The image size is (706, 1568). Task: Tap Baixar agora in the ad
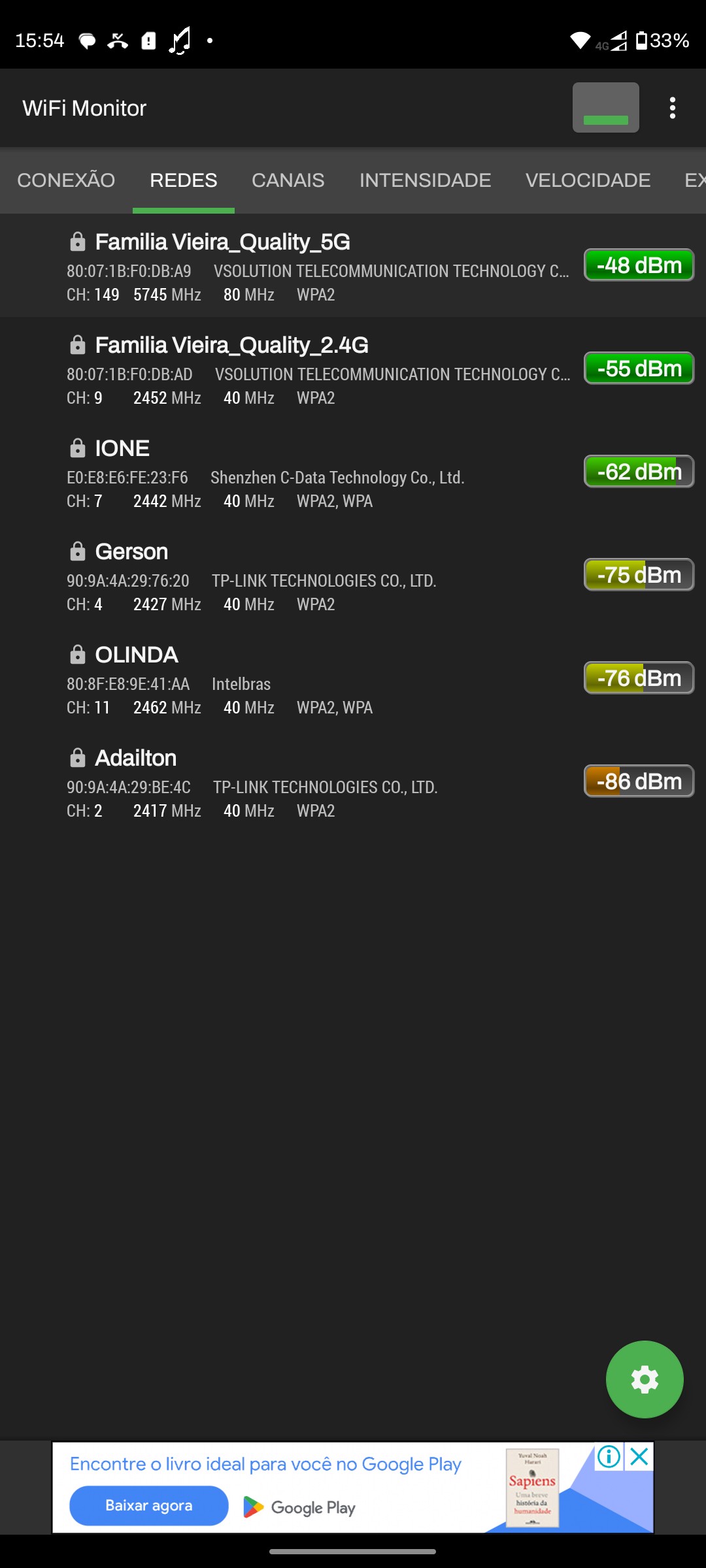pos(149,1505)
